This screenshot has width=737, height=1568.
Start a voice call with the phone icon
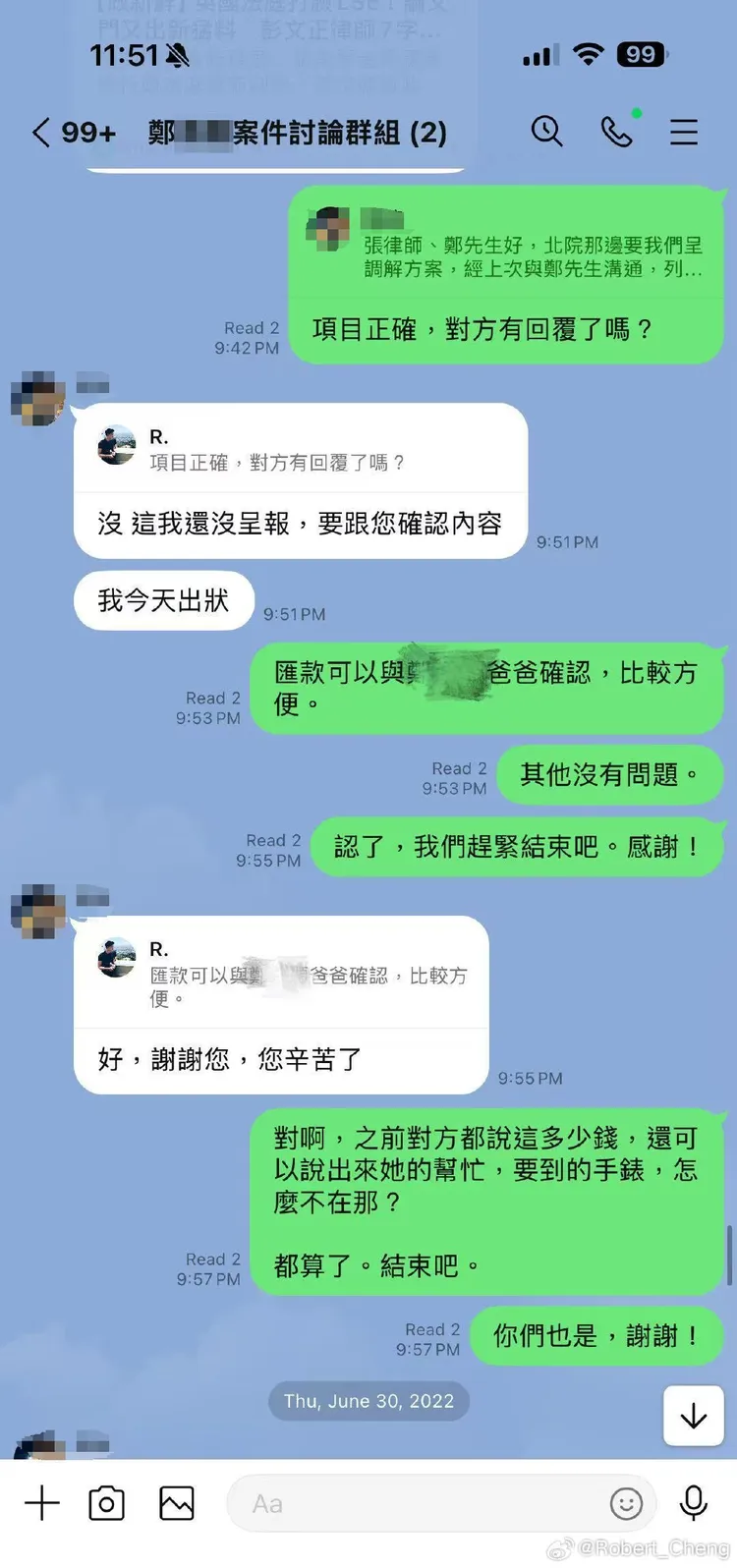coord(617,133)
